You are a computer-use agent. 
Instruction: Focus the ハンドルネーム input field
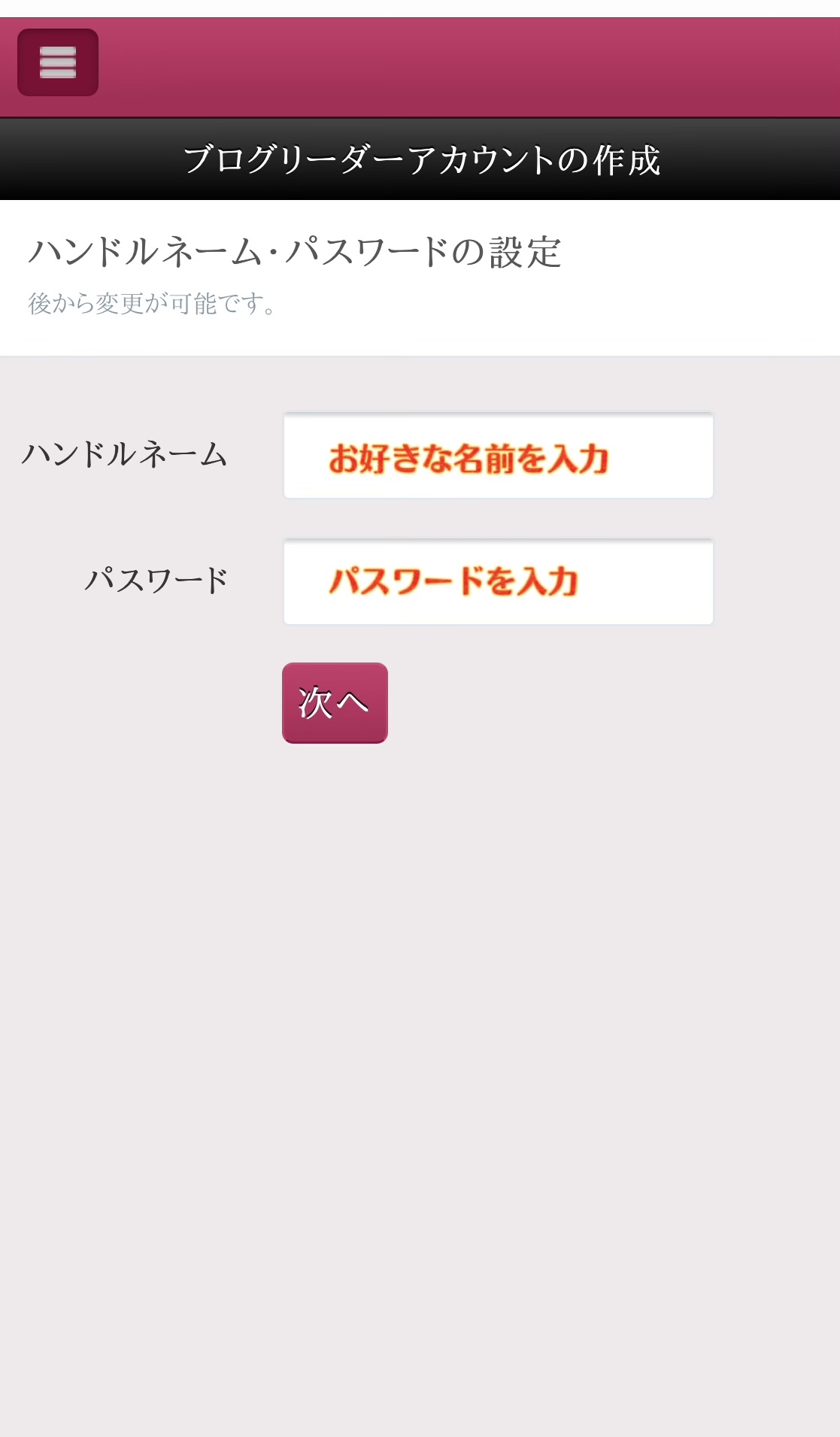tap(498, 456)
